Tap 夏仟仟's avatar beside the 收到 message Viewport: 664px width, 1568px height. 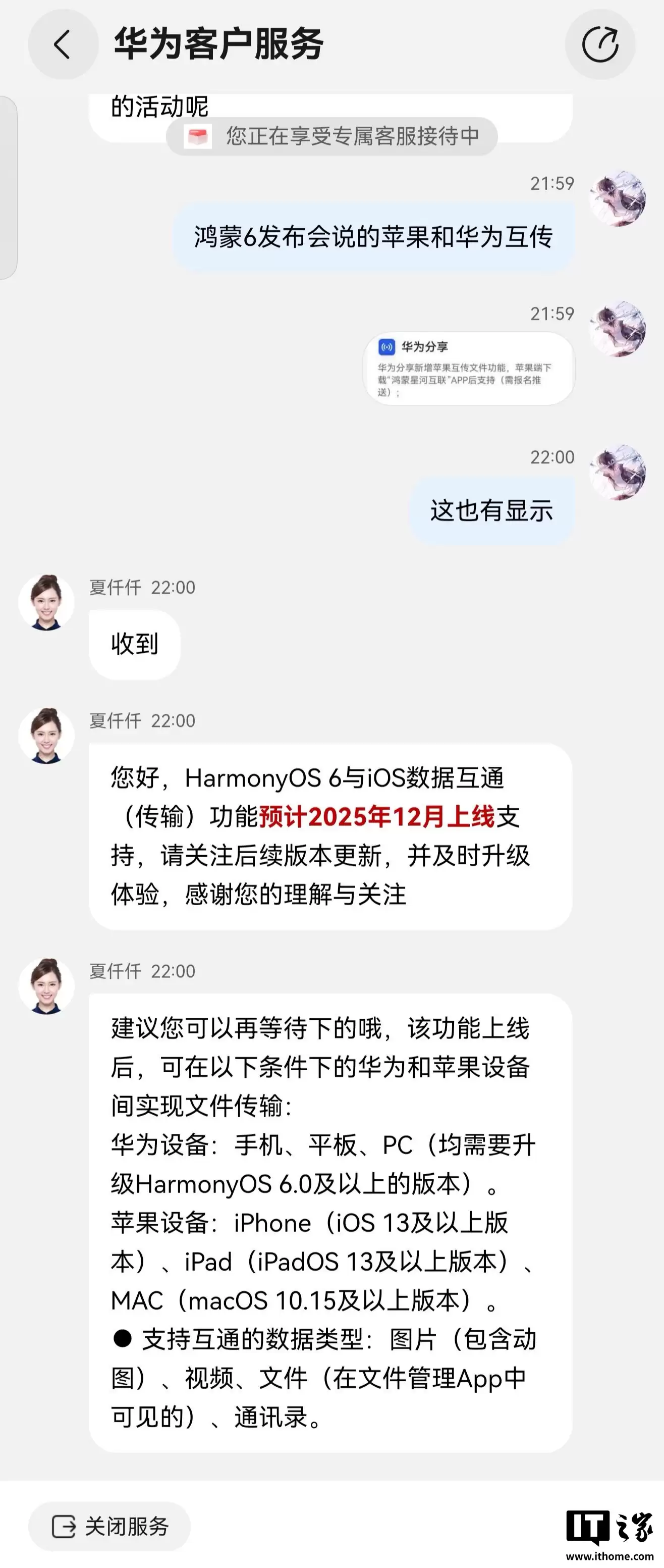pos(48,601)
